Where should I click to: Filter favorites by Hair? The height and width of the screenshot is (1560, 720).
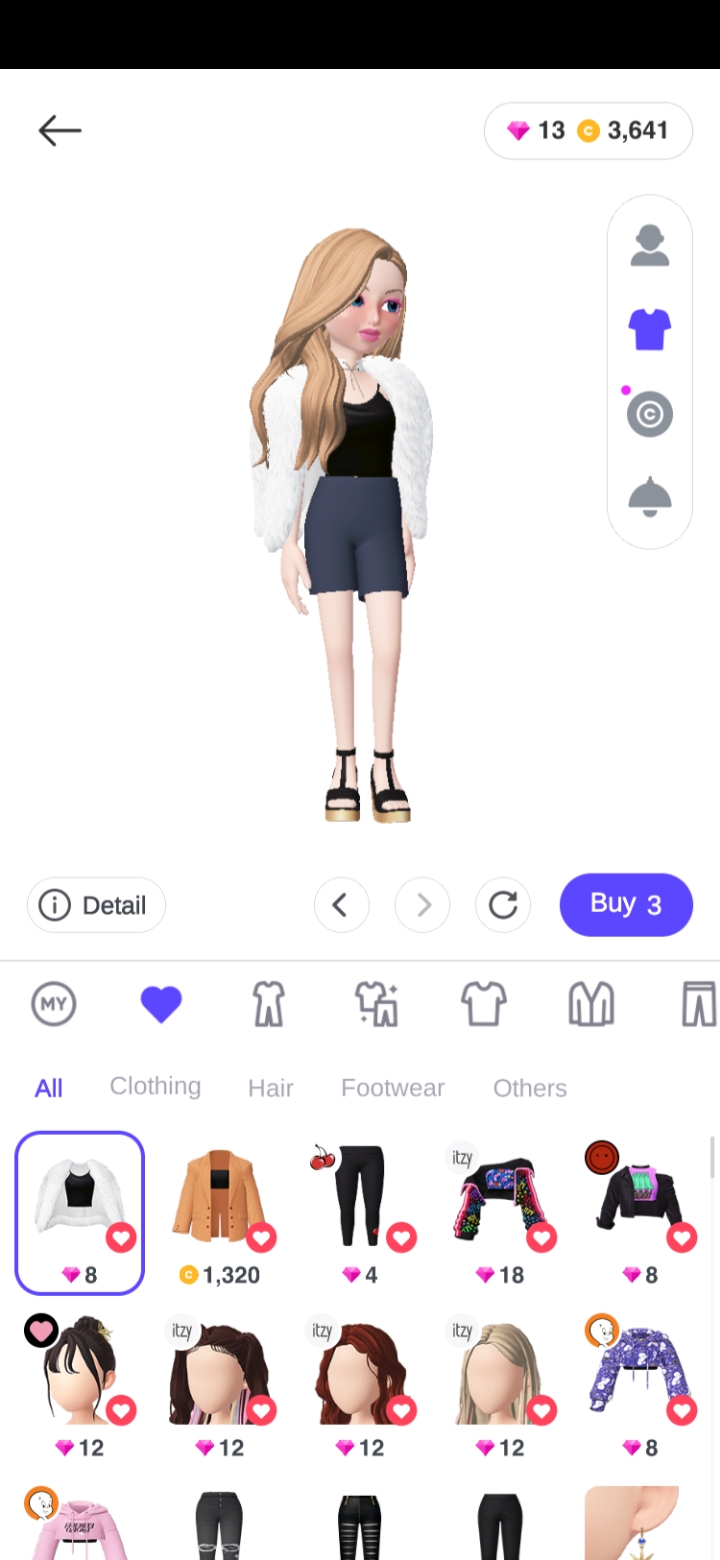click(x=271, y=1088)
